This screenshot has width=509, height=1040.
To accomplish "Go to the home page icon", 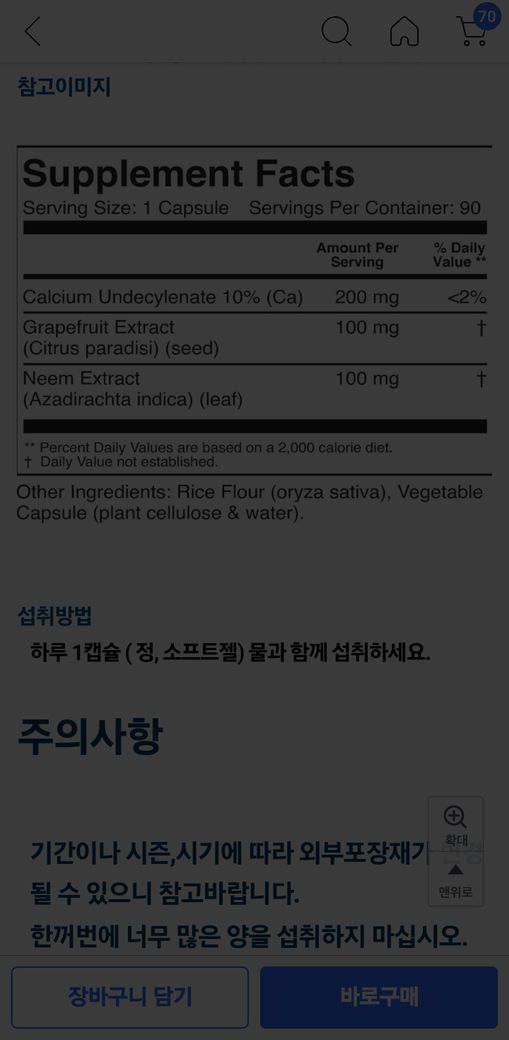I will point(404,31).
